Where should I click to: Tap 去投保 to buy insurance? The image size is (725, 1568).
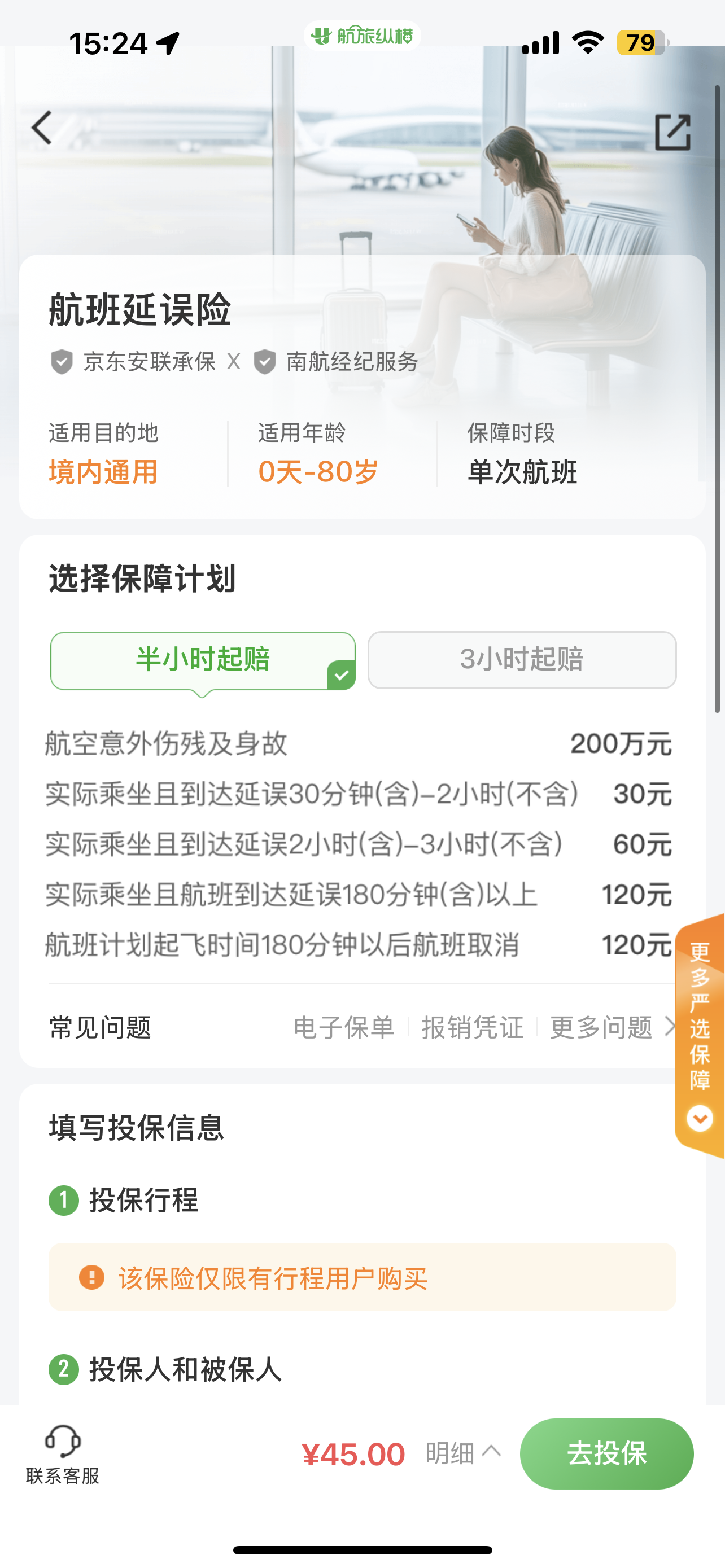pyautogui.click(x=606, y=1453)
